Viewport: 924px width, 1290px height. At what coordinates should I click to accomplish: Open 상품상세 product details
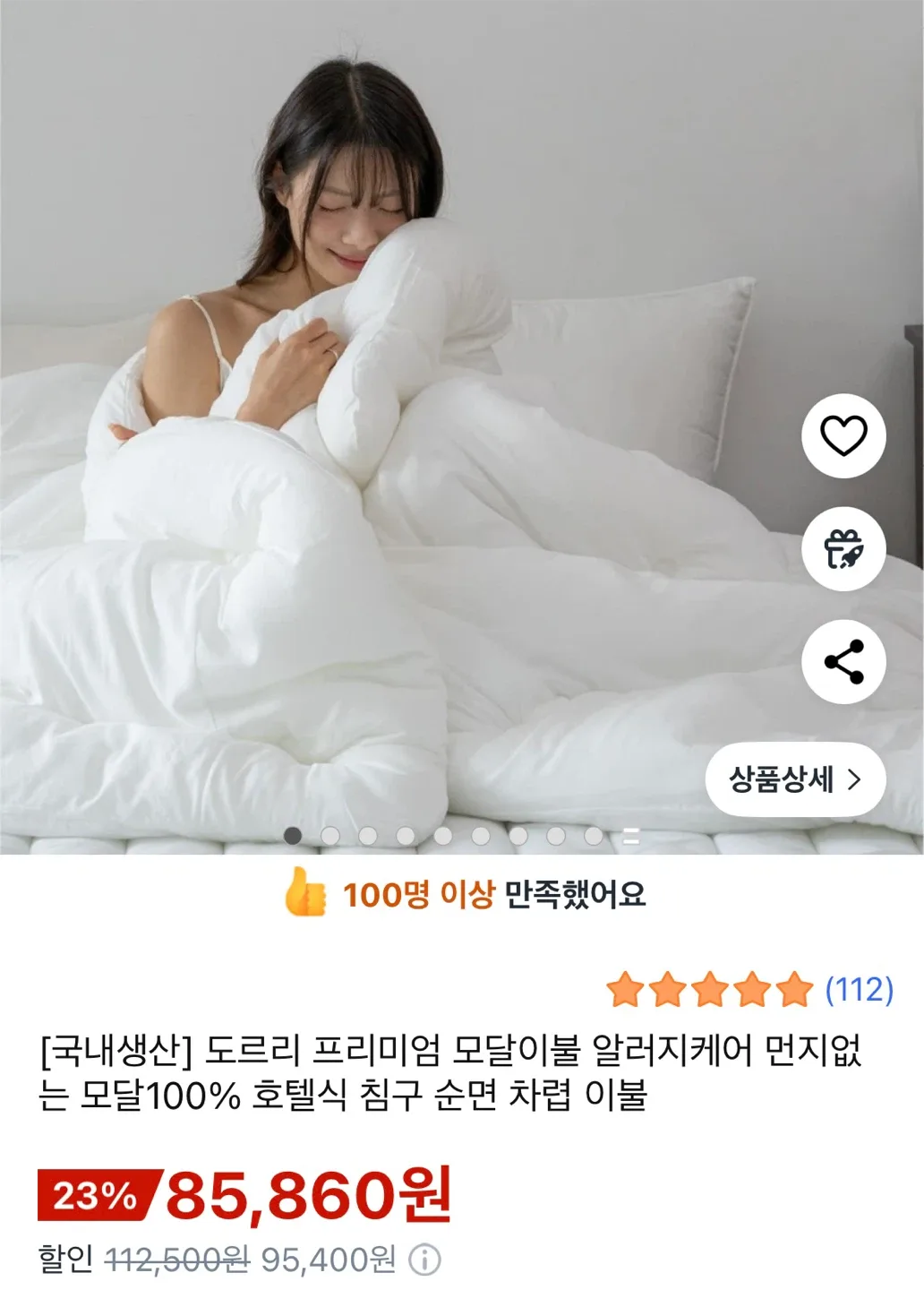pos(795,779)
